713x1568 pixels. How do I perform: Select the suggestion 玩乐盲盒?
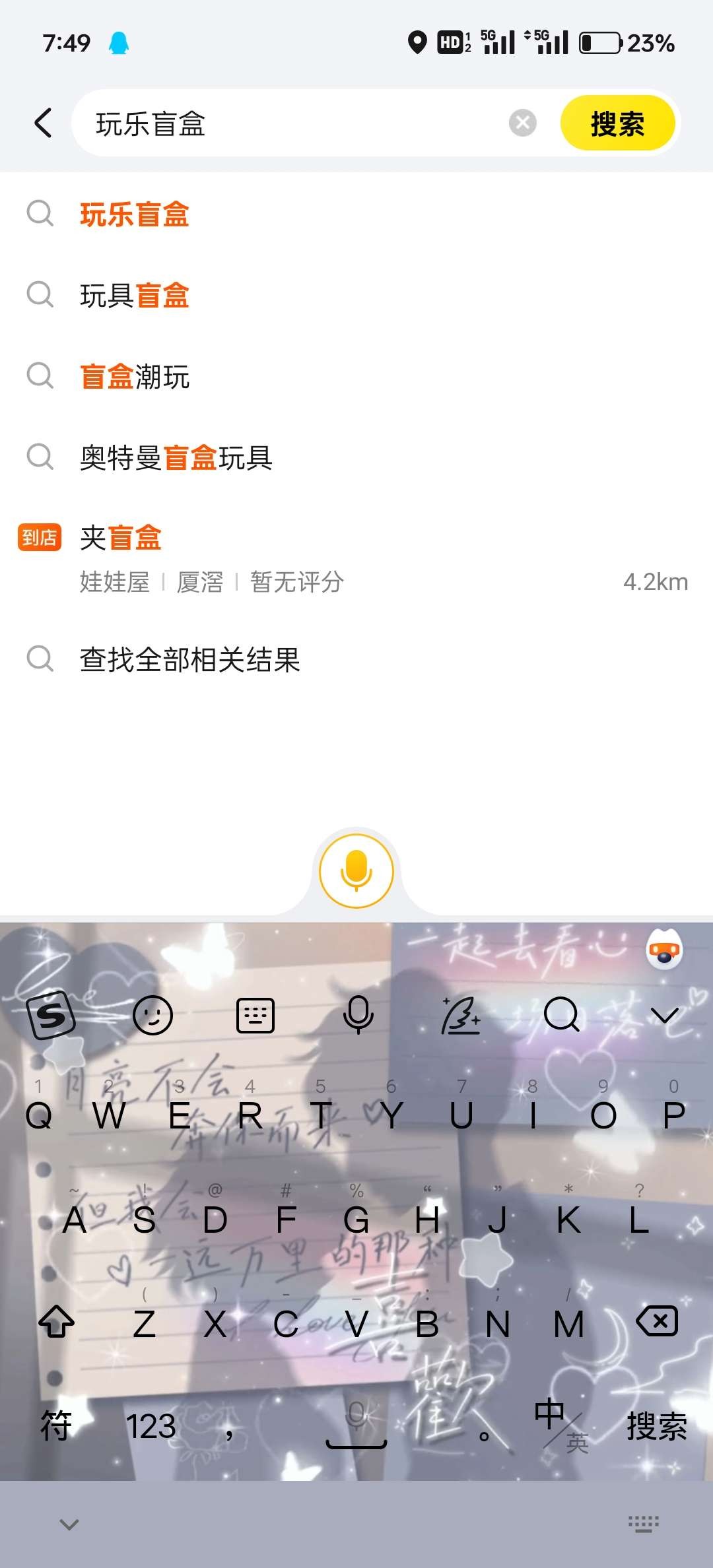tap(135, 214)
